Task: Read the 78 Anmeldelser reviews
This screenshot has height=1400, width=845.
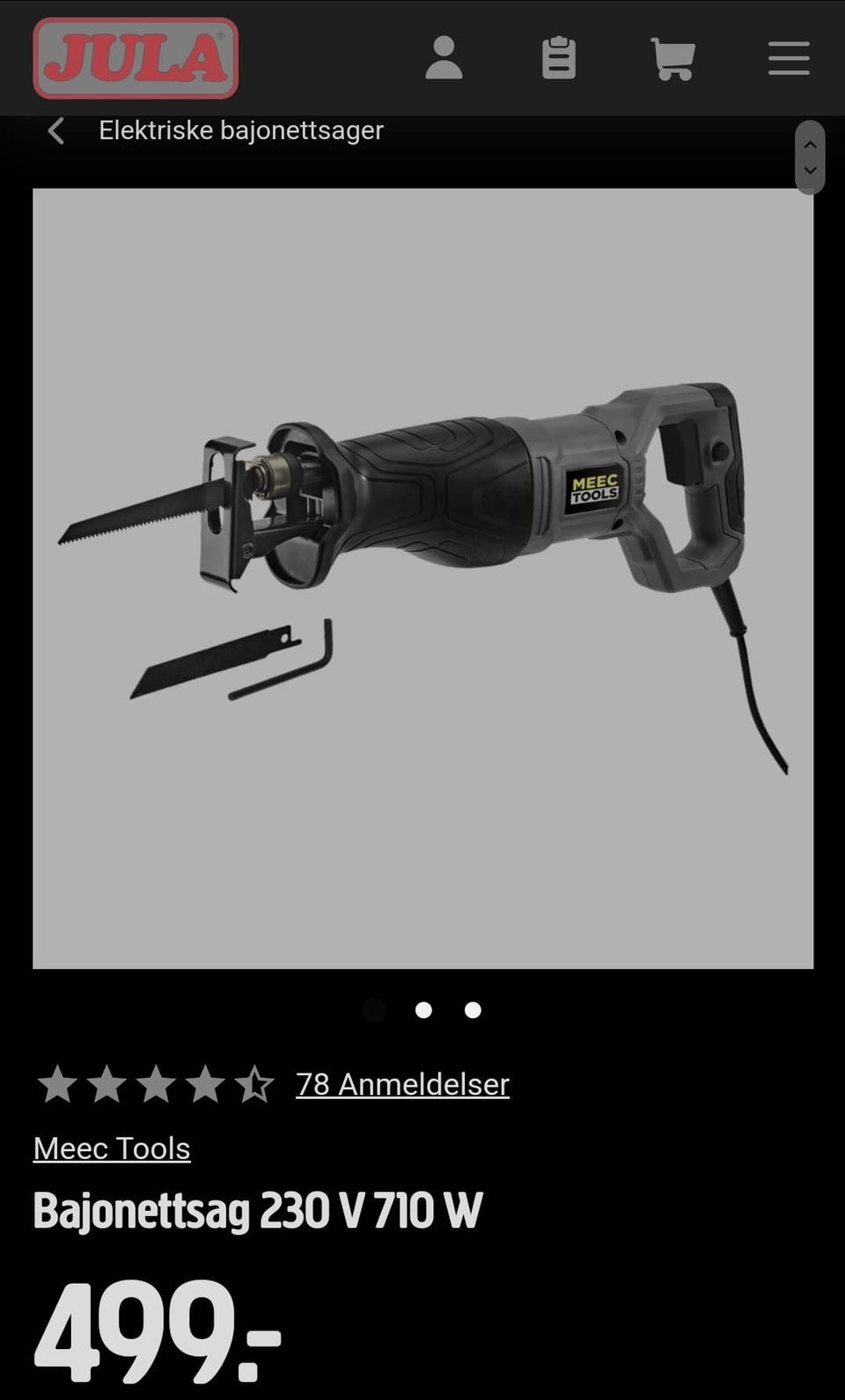Action: [x=402, y=1084]
